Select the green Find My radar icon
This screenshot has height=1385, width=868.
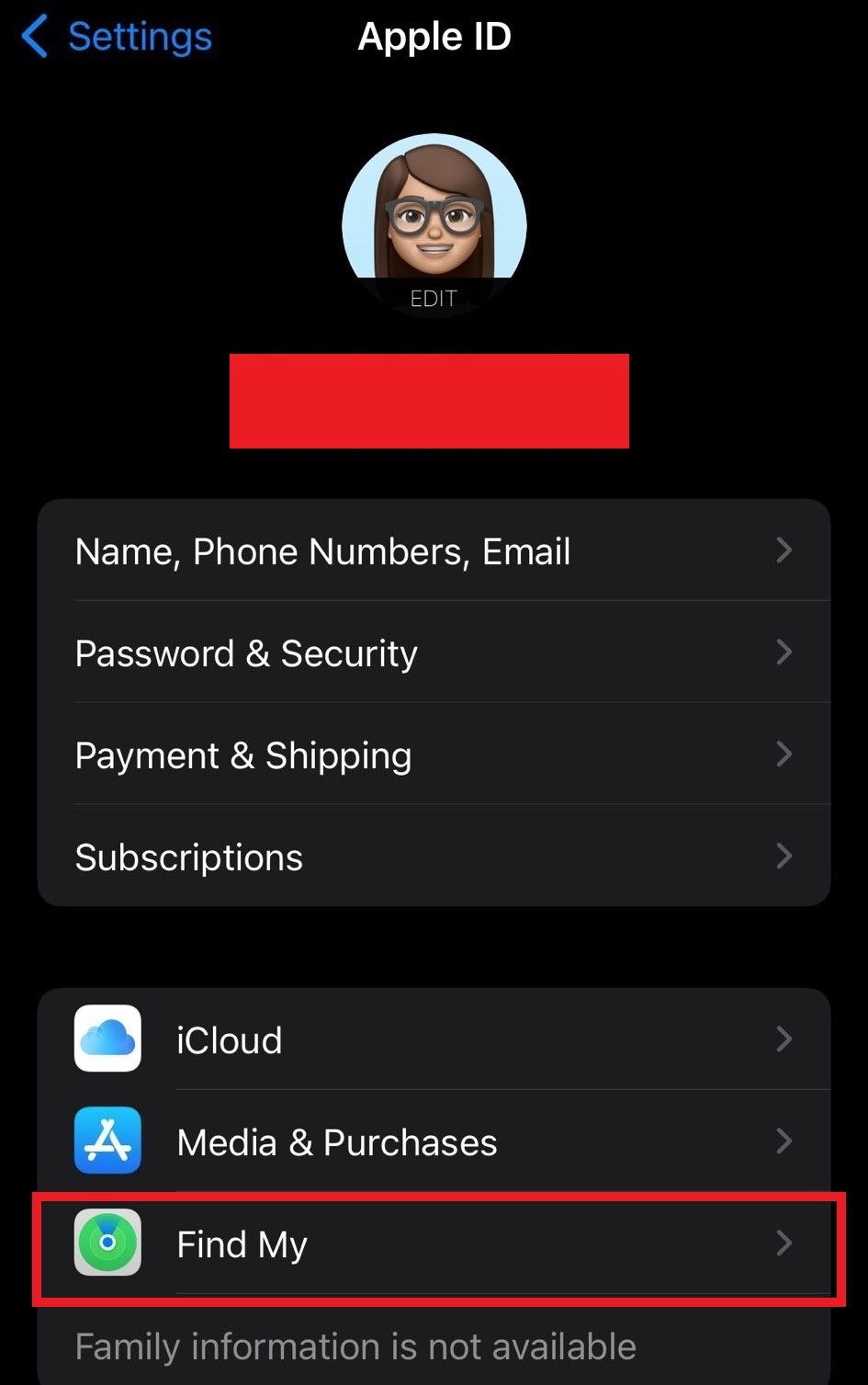(x=107, y=1243)
